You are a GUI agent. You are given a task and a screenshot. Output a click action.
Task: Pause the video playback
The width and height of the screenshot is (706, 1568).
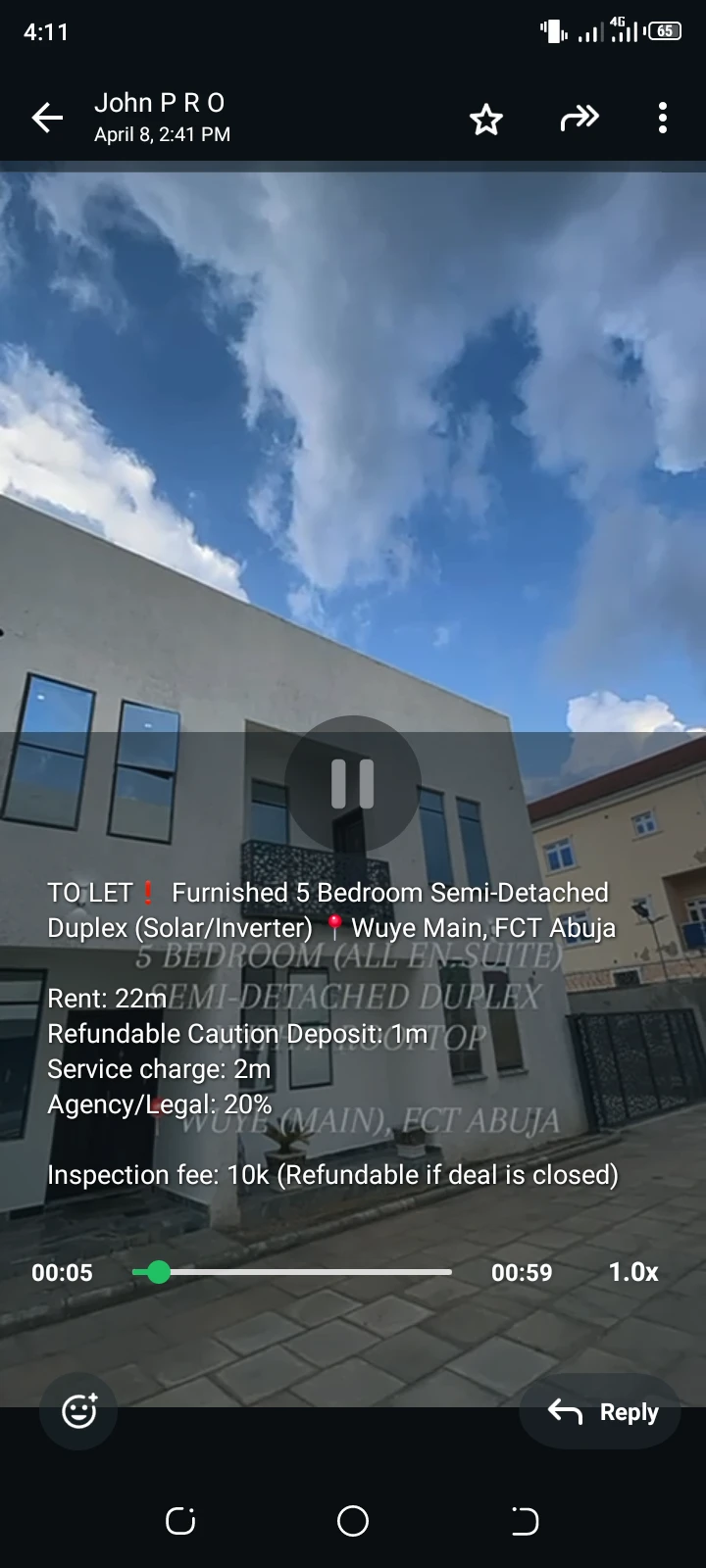pyautogui.click(x=352, y=782)
